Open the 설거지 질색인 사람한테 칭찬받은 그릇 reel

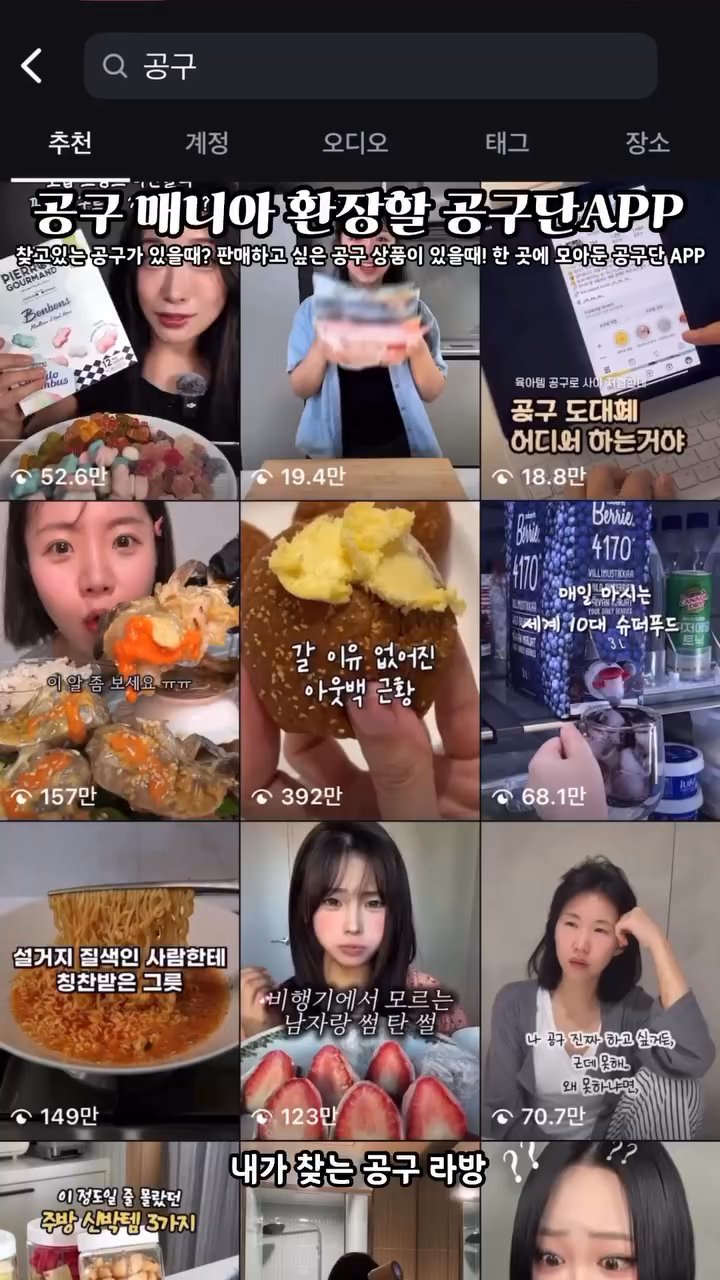(119, 980)
